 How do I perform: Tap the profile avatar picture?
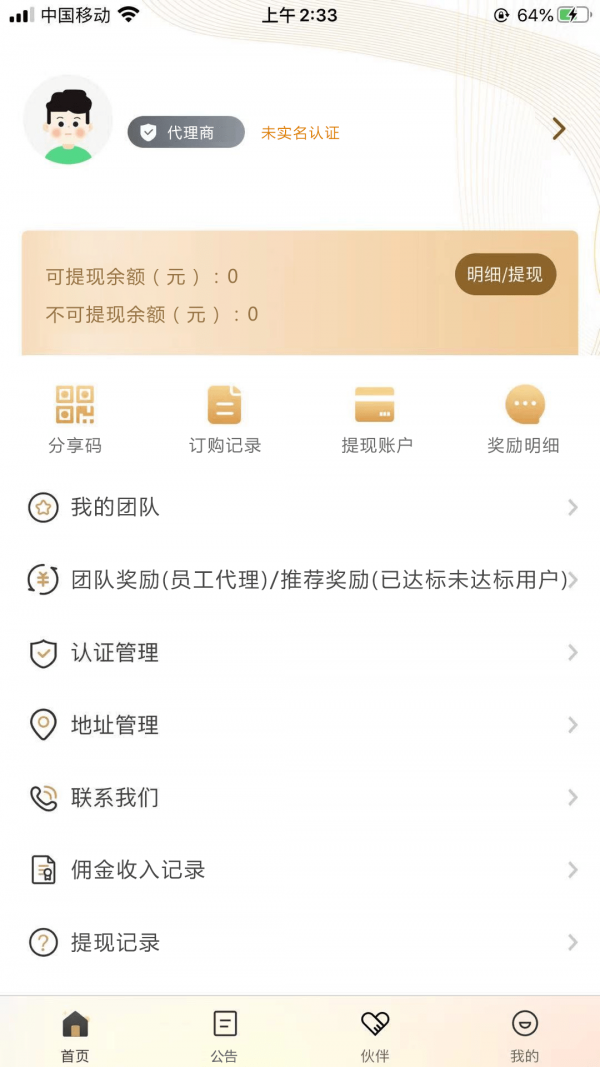[68, 120]
